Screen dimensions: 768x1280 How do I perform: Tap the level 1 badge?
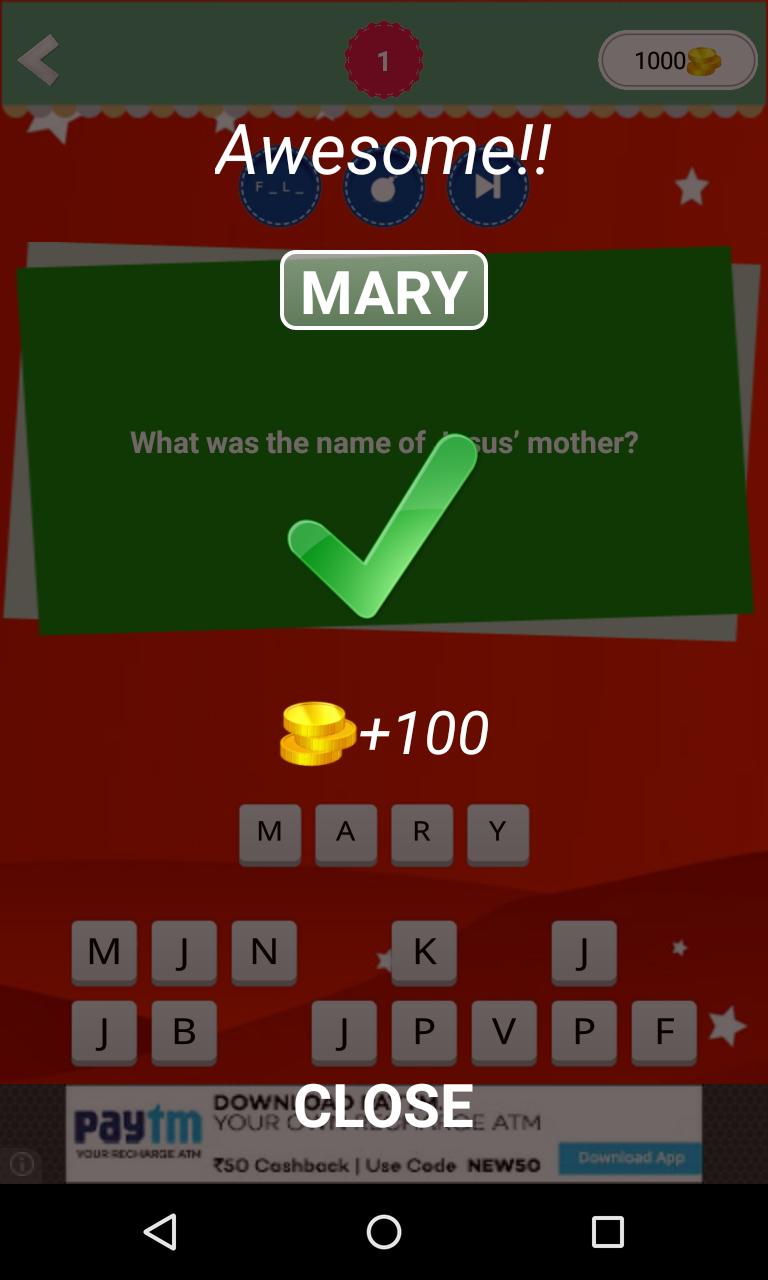(383, 60)
